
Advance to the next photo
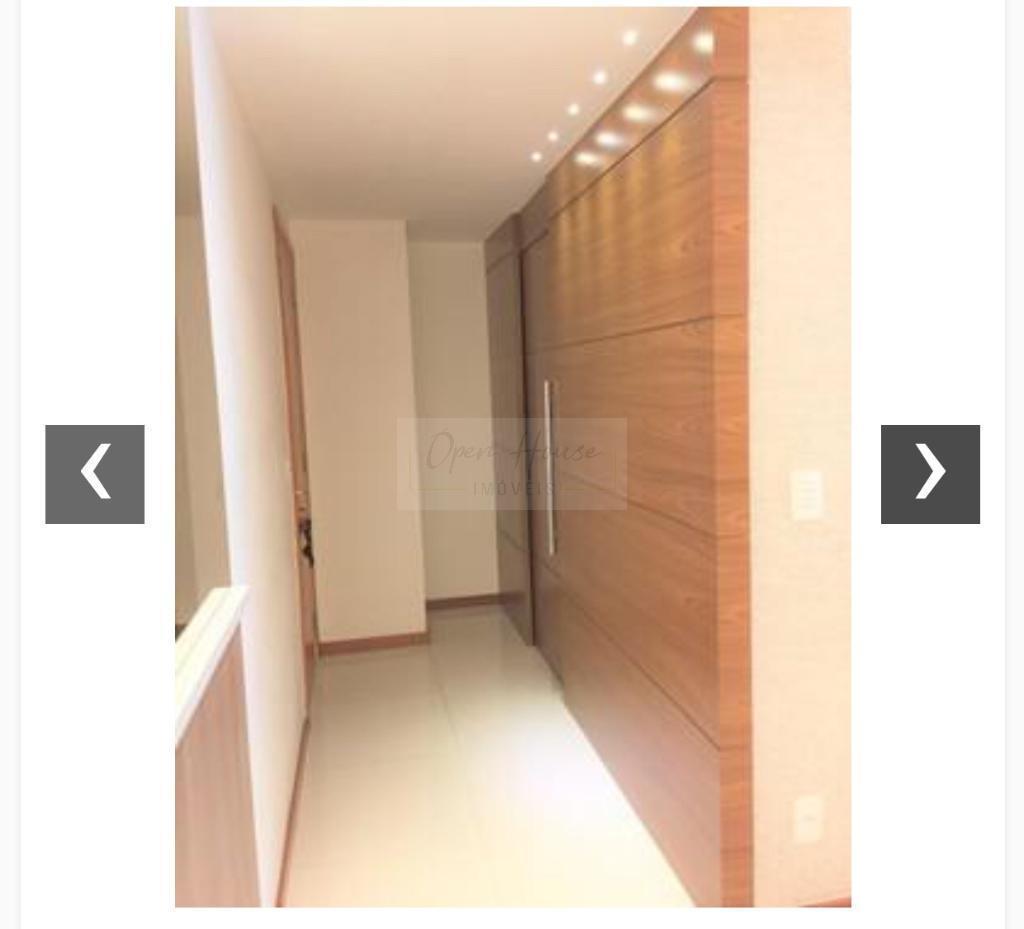(x=930, y=474)
